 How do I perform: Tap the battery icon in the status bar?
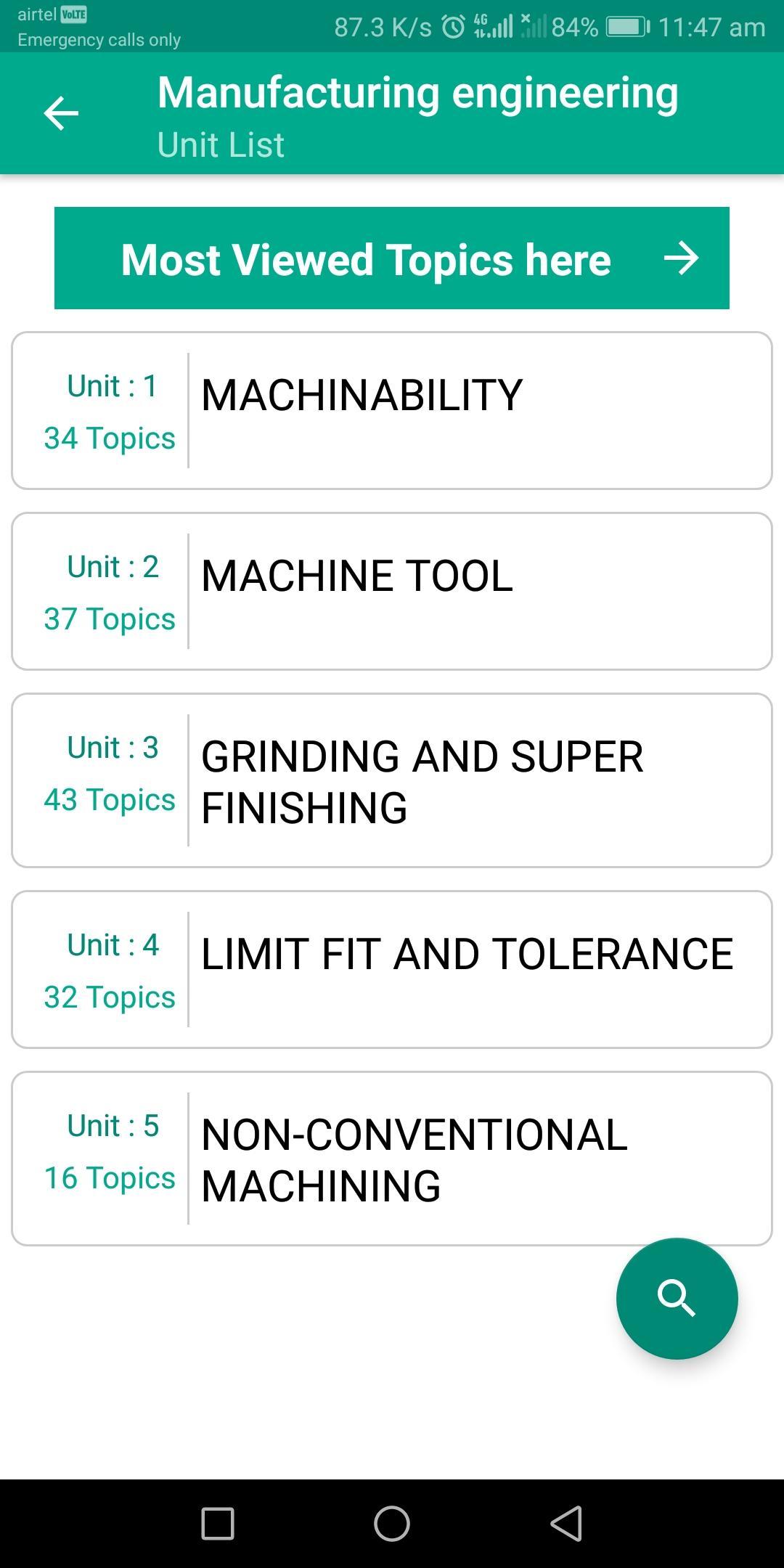point(626,26)
